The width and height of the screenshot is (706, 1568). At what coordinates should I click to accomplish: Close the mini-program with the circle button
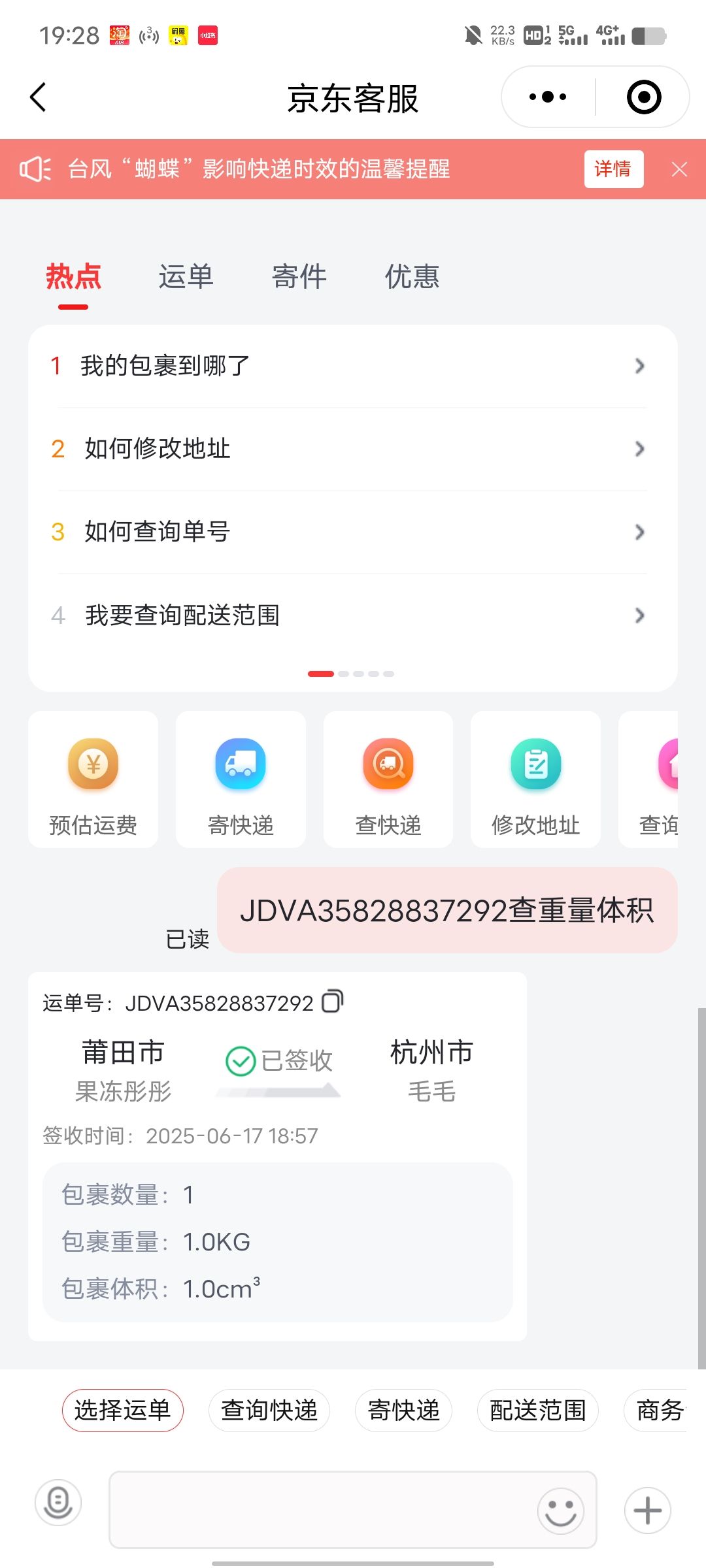coord(644,97)
